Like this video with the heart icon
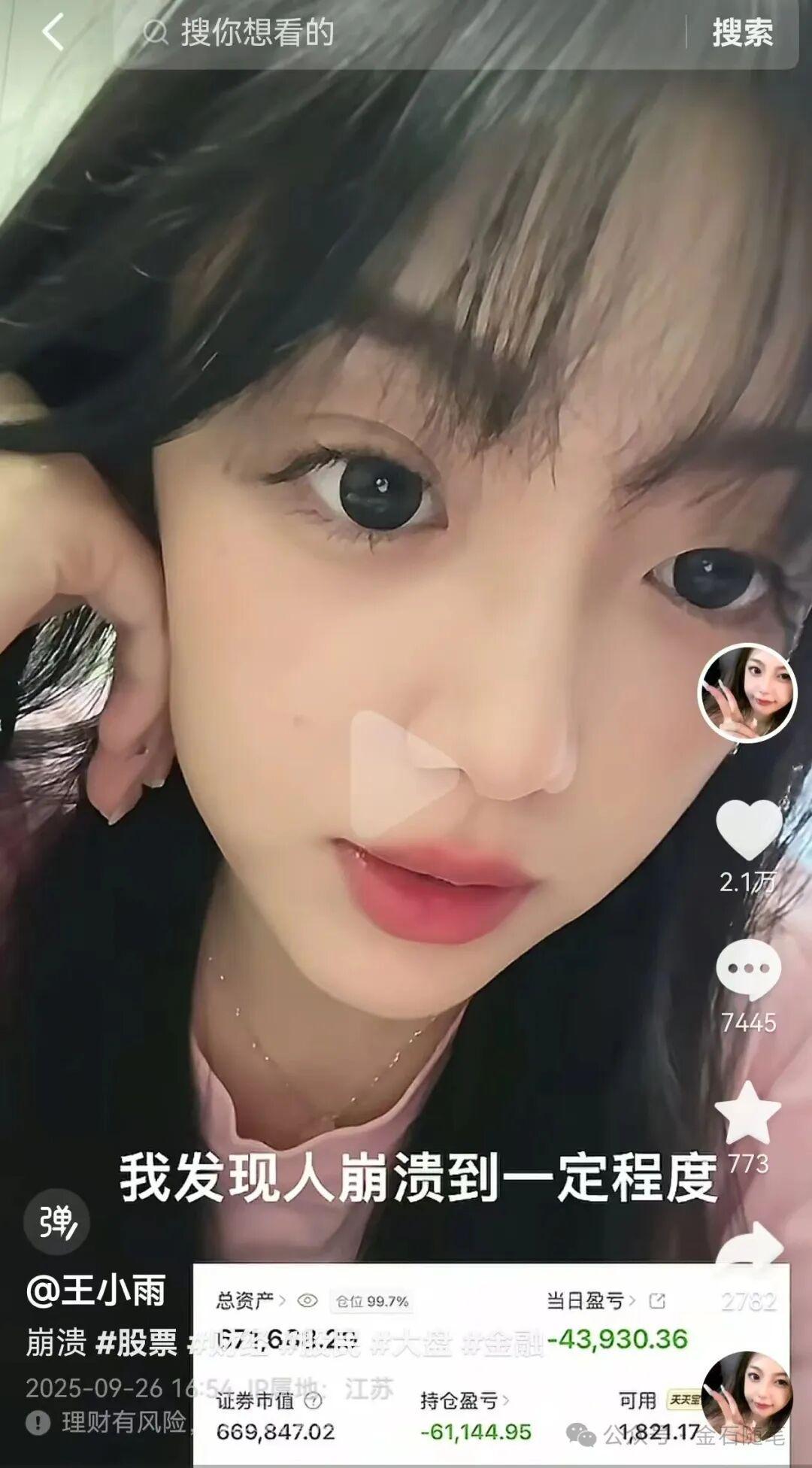812x1468 pixels. (748, 830)
